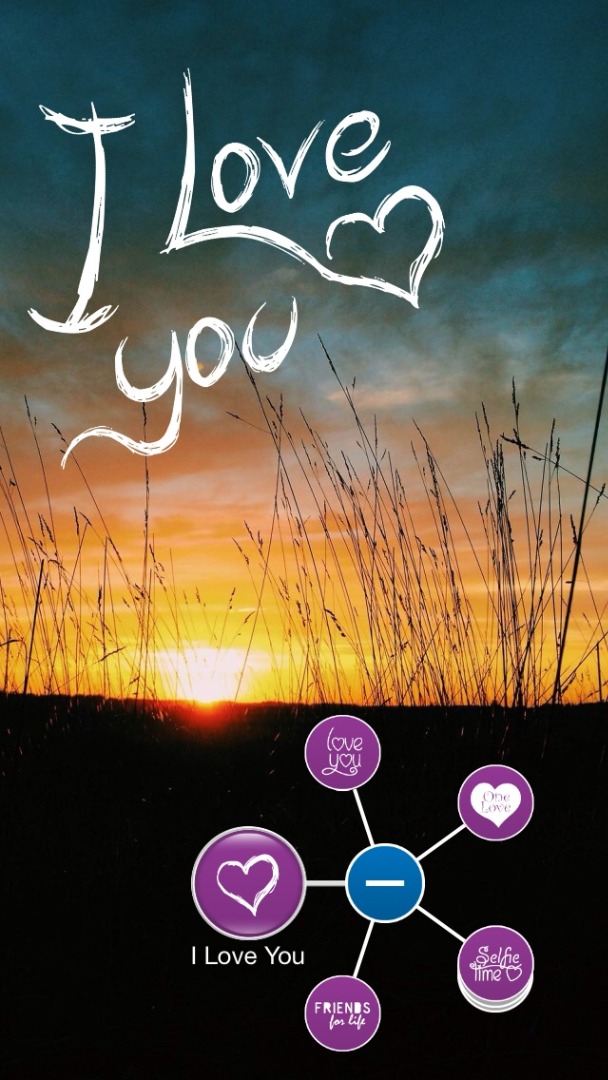This screenshot has height=1080, width=608.
Task: Select the I Love You heart sticker
Action: pos(248,883)
